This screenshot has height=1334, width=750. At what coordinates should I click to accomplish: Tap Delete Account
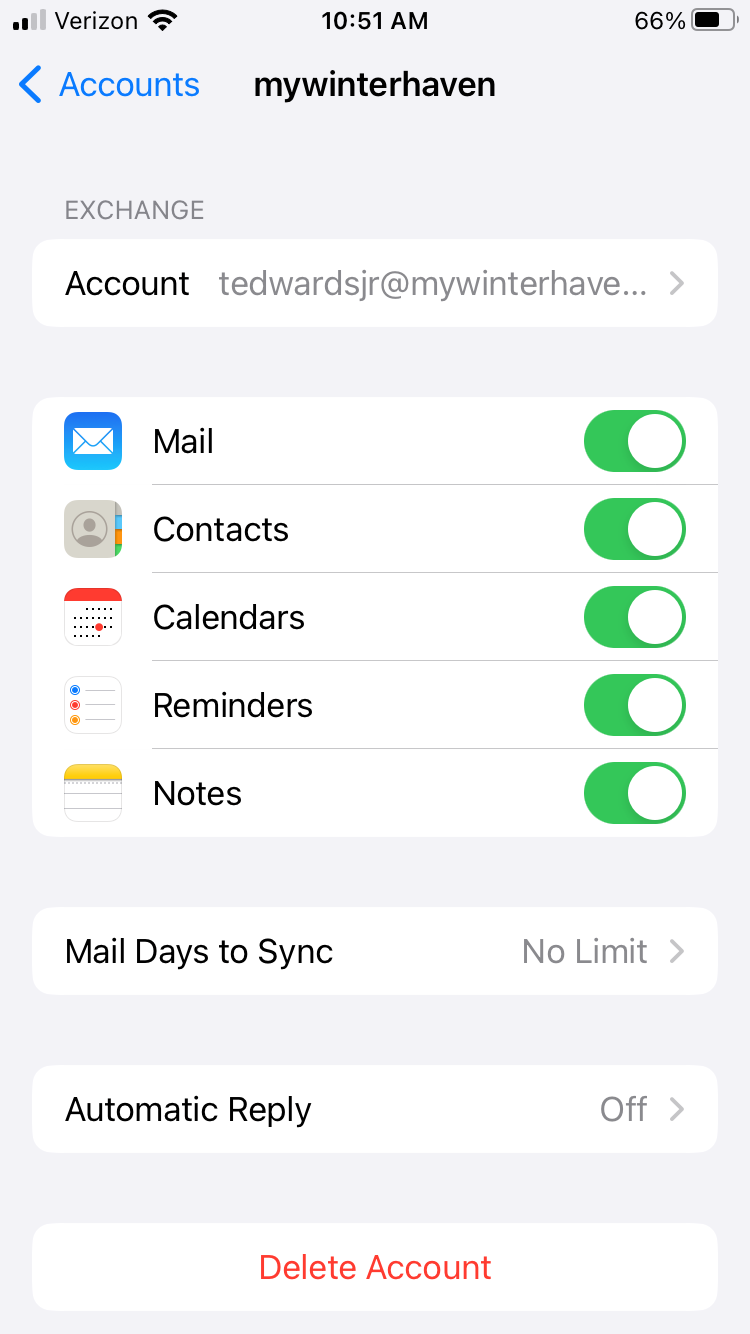click(375, 1267)
